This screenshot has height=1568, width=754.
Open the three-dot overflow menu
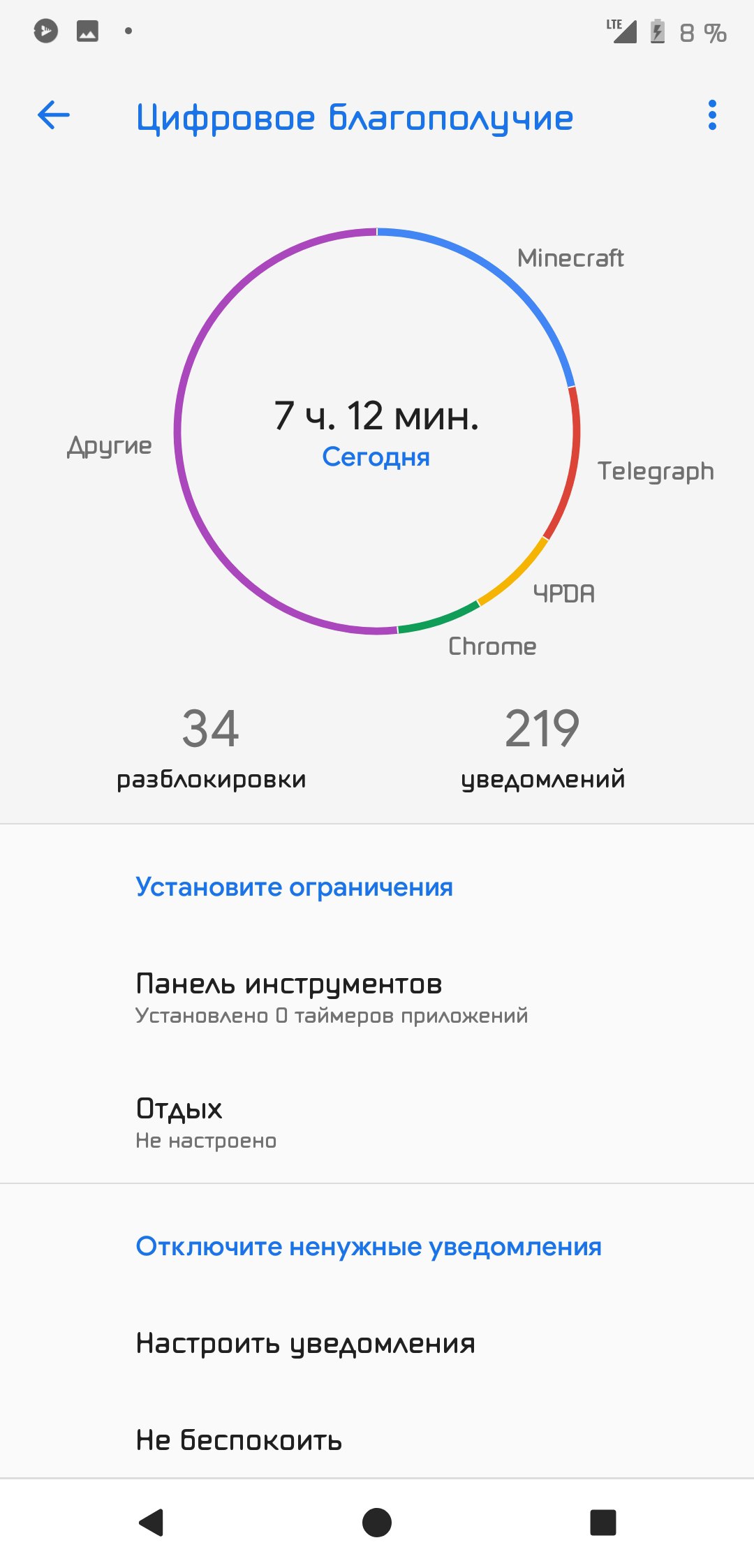pyautogui.click(x=711, y=115)
